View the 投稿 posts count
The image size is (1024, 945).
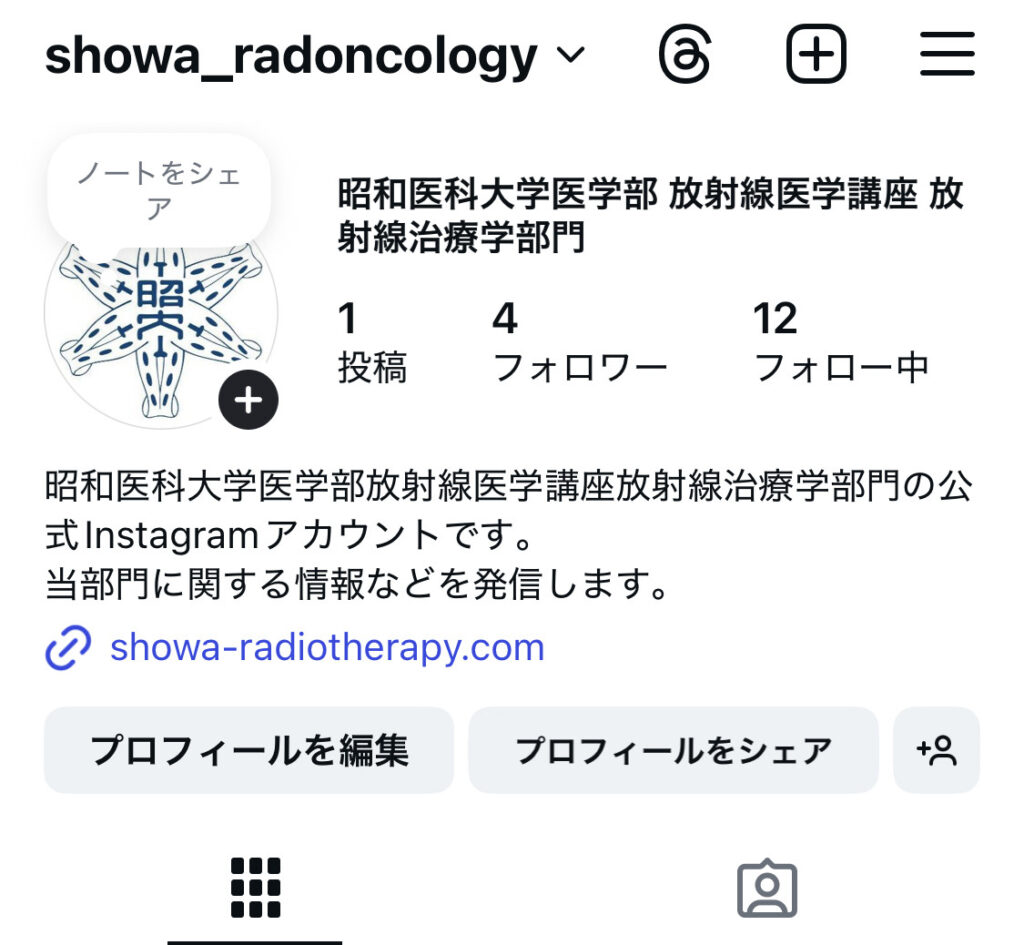371,343
